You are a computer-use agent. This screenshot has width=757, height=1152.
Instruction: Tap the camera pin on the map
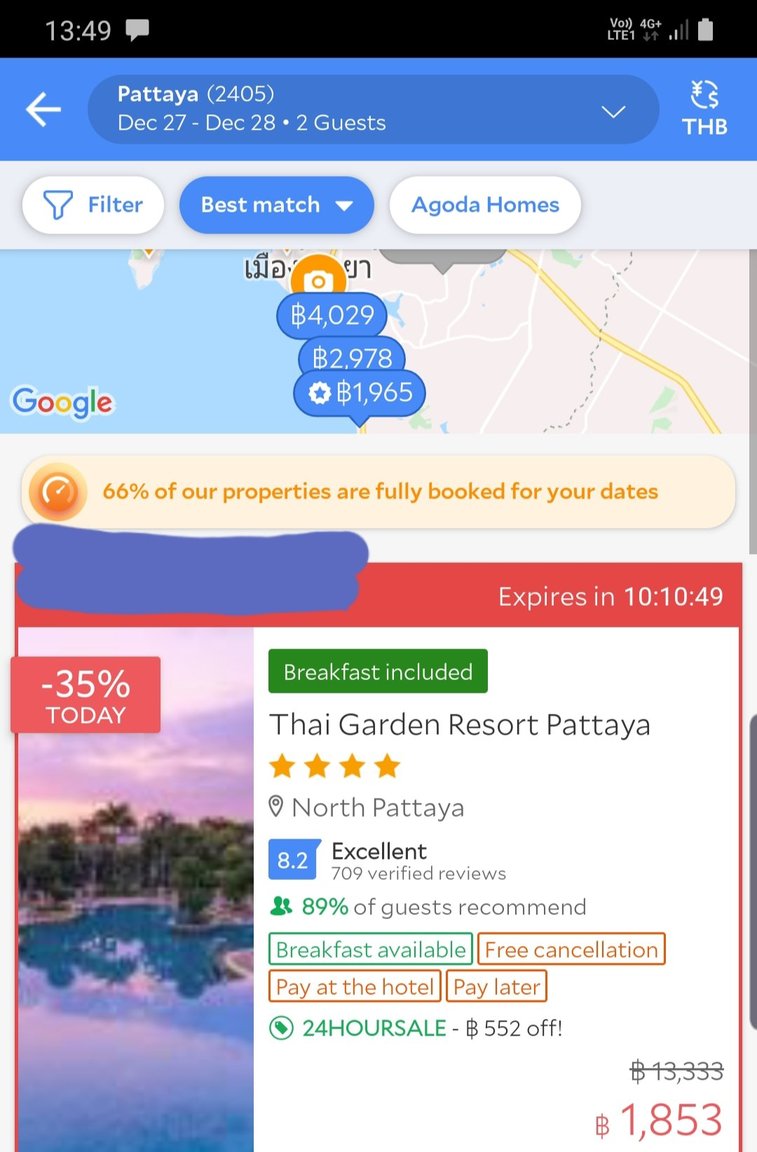318,279
